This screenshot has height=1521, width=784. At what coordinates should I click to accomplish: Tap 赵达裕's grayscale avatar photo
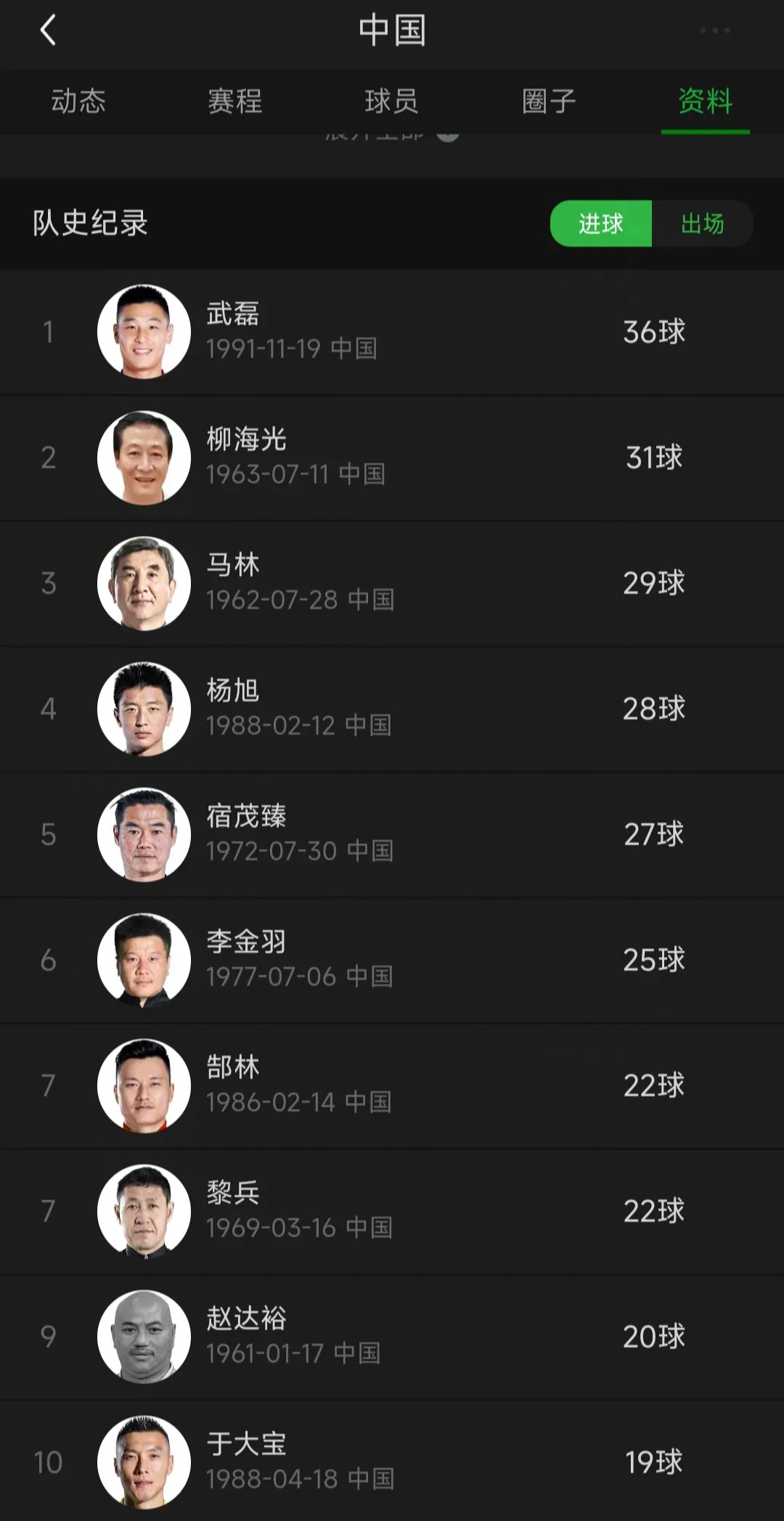coord(143,1336)
